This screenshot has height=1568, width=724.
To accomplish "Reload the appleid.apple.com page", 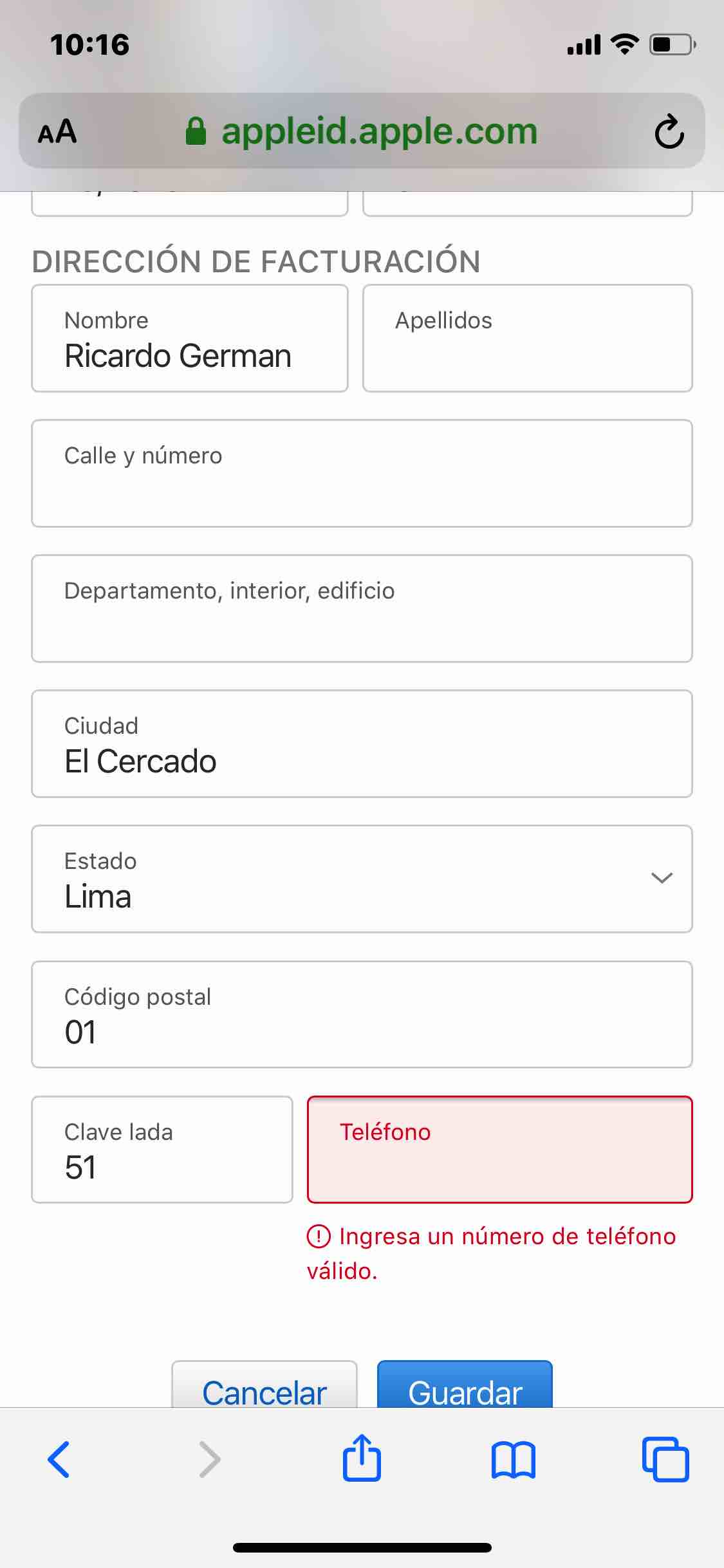I will coord(669,132).
